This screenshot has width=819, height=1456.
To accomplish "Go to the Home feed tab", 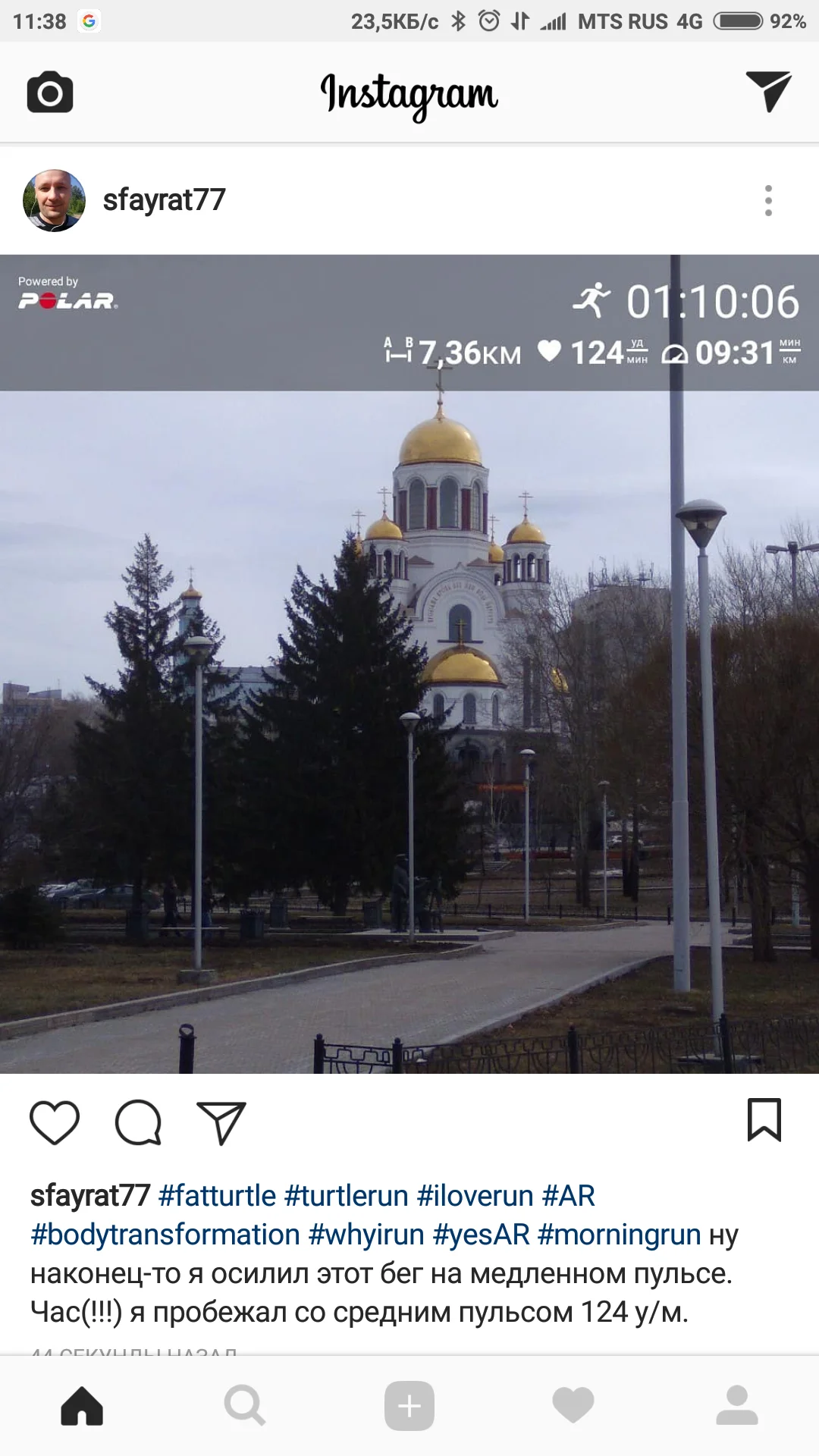I will (82, 1405).
